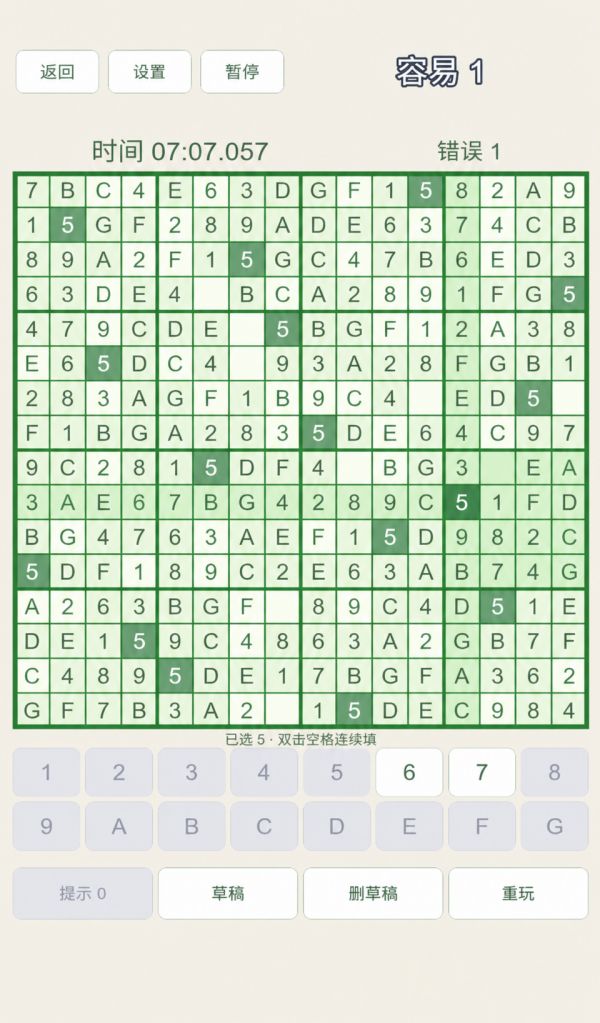Viewport: 600px width, 1023px height.
Task: Select number 1 on the keypad
Action: [46, 772]
